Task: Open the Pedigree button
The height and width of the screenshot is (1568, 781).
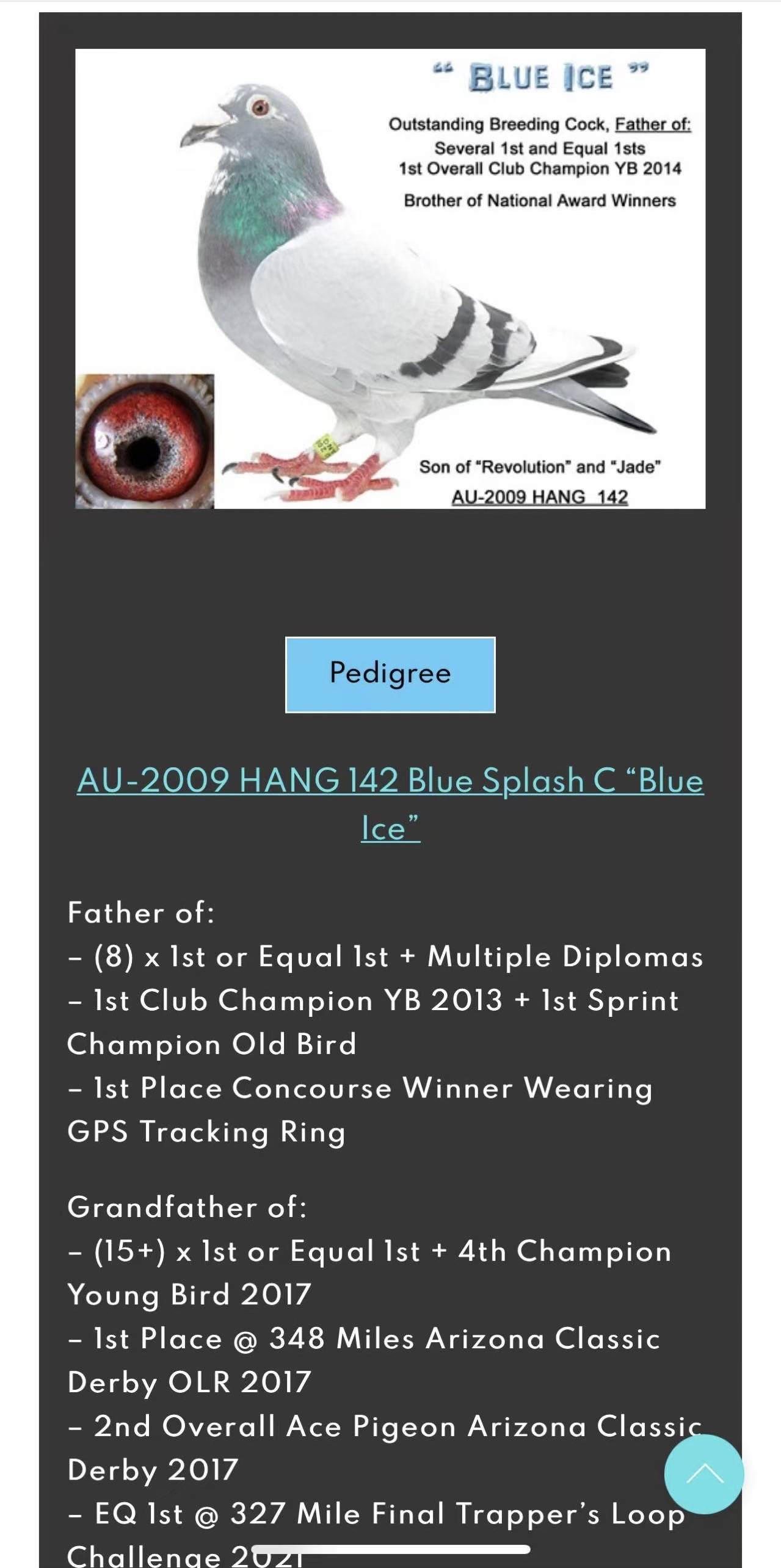Action: [x=390, y=674]
